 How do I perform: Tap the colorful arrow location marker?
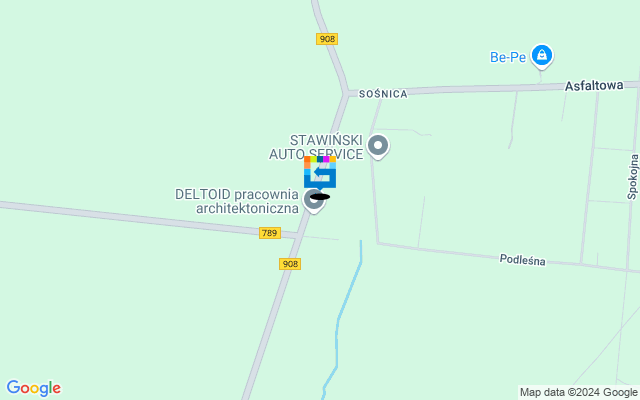[320, 172]
